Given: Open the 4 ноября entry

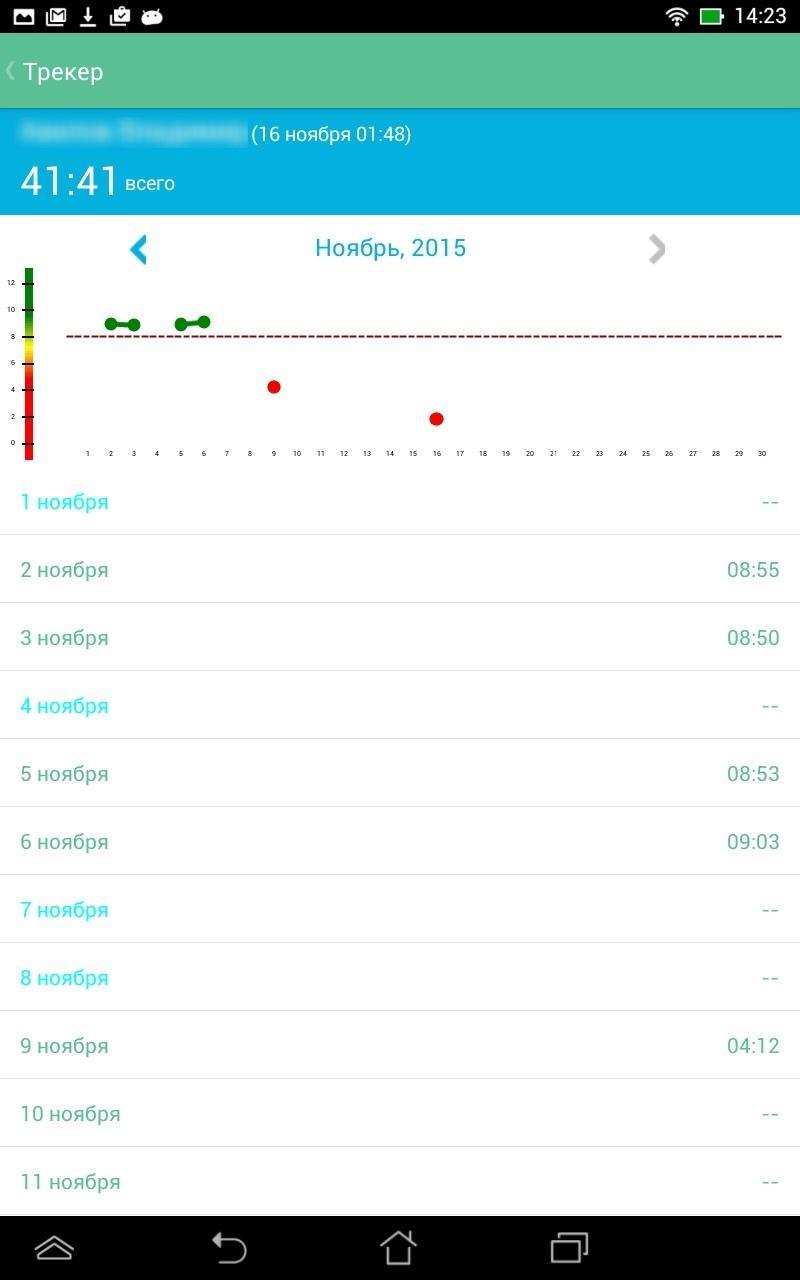Looking at the screenshot, I should 400,706.
